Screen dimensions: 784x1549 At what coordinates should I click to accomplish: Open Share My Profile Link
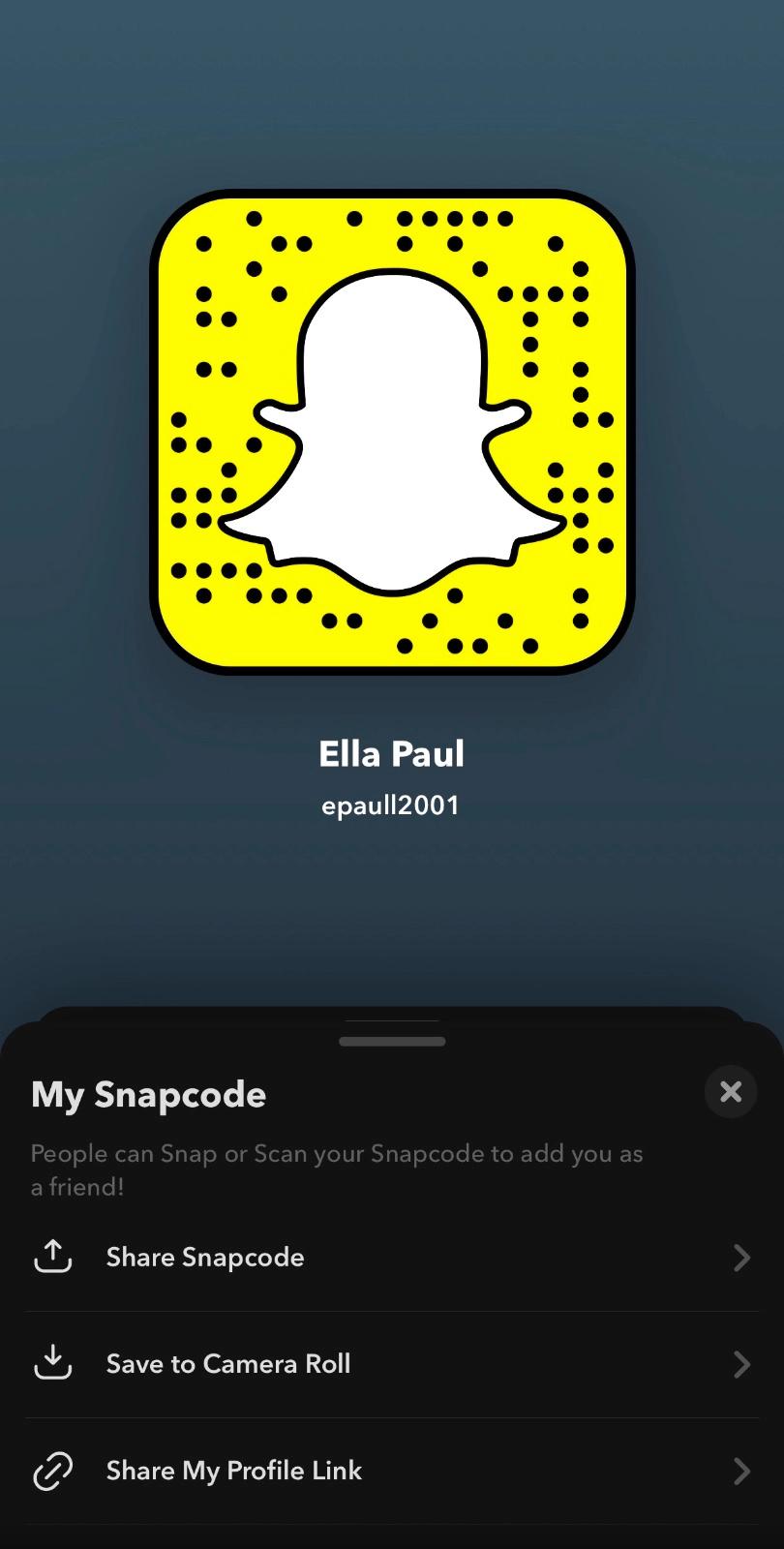pyautogui.click(x=391, y=1471)
